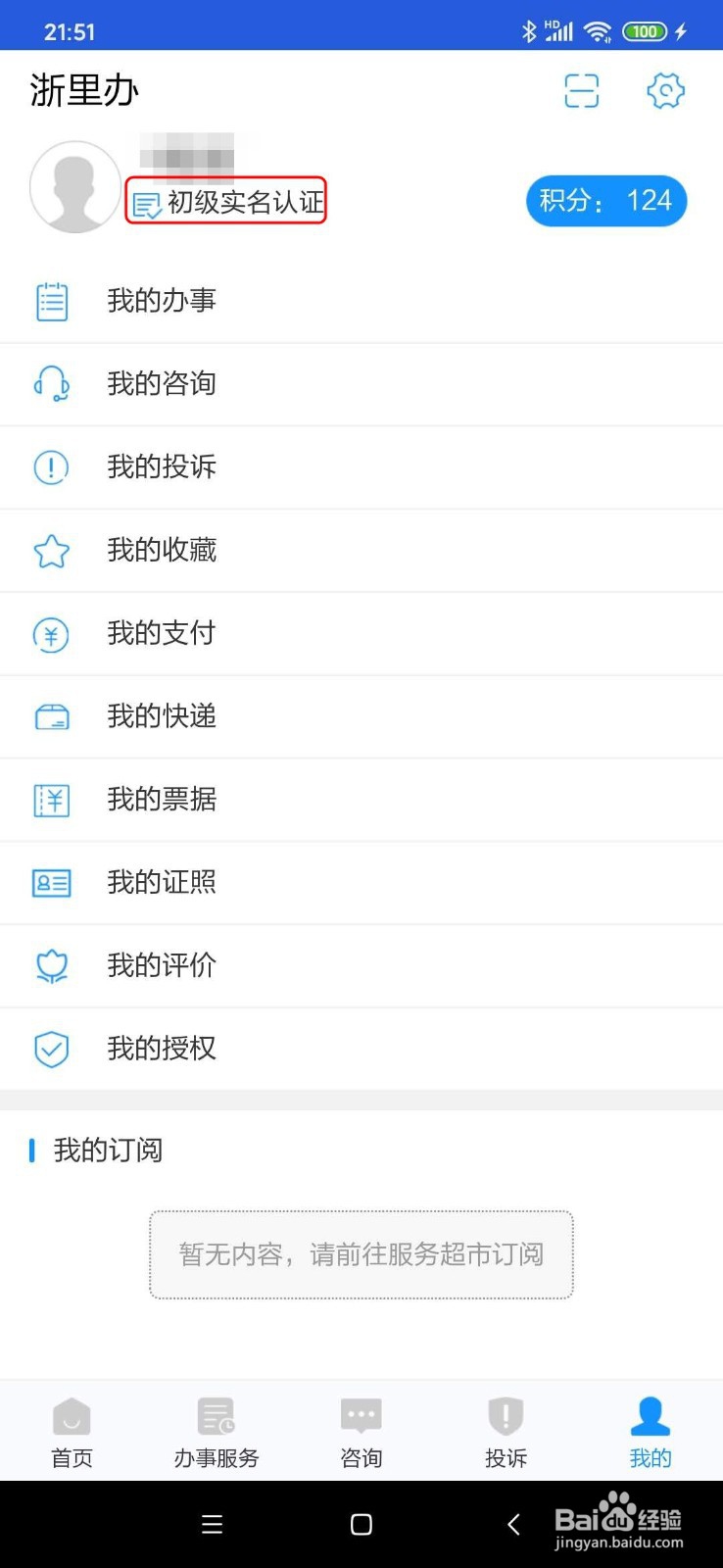Select the 我的评价 flower icon
This screenshot has width=723, height=1568.
[x=51, y=966]
